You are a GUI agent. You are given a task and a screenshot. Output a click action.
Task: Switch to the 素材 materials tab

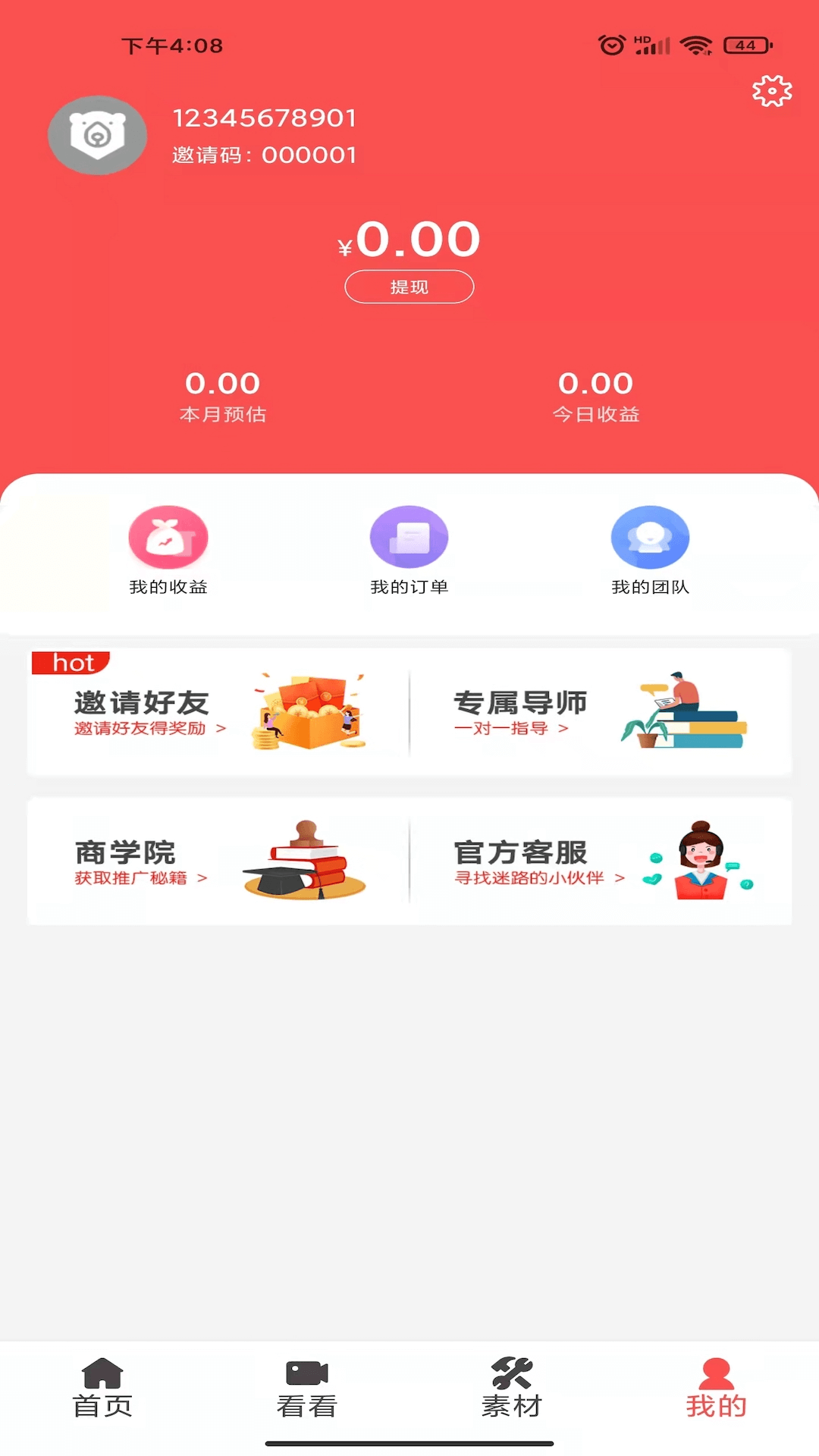(x=512, y=1388)
